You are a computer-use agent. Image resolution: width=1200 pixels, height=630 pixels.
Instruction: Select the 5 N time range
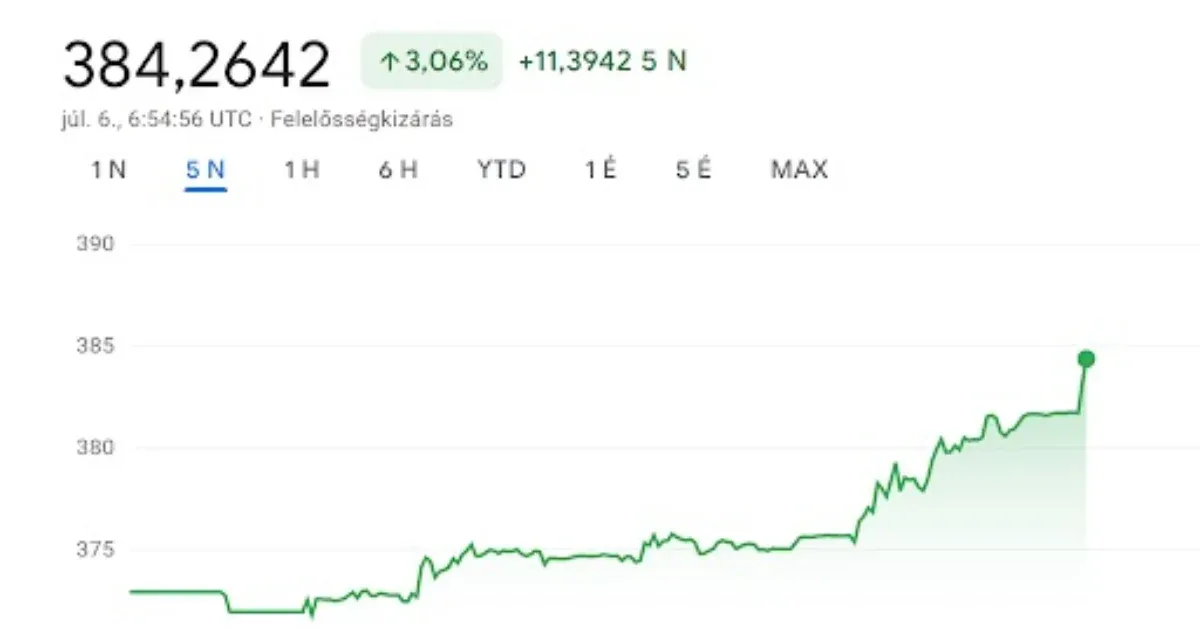pyautogui.click(x=205, y=170)
